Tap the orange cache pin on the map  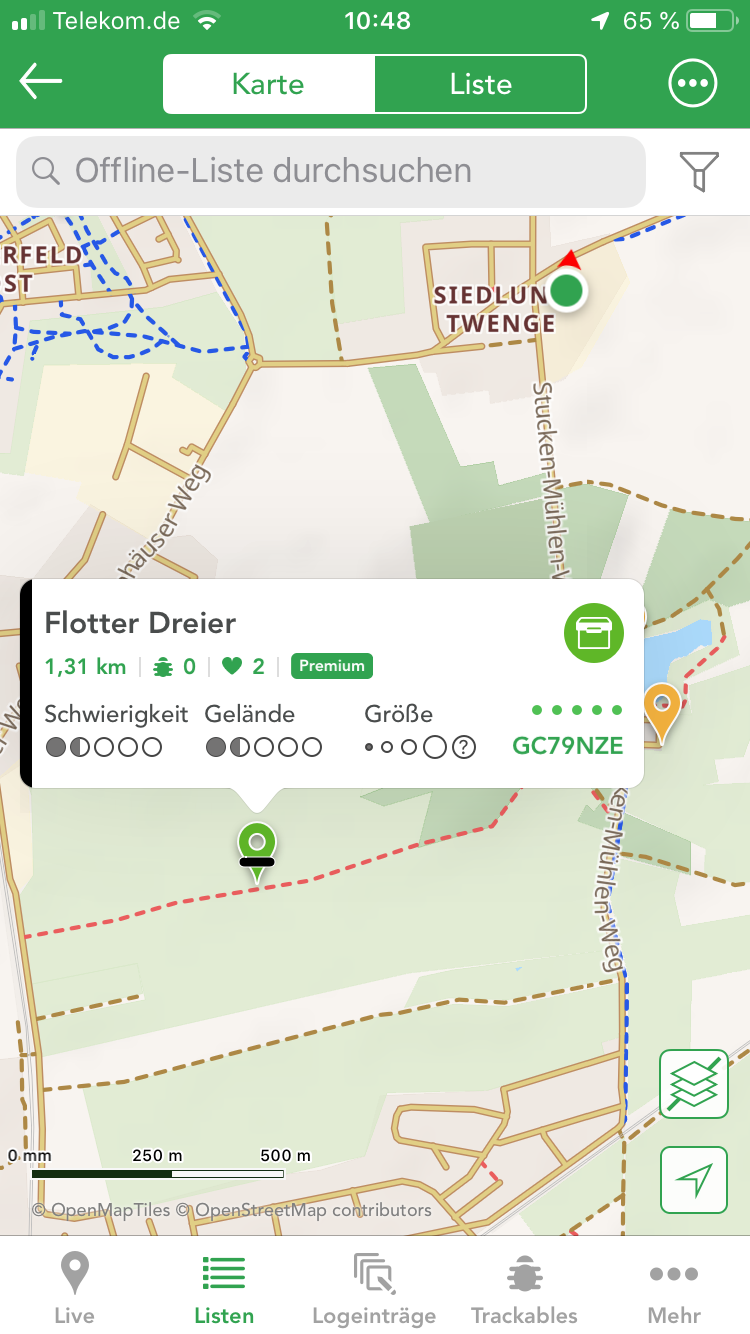[662, 707]
